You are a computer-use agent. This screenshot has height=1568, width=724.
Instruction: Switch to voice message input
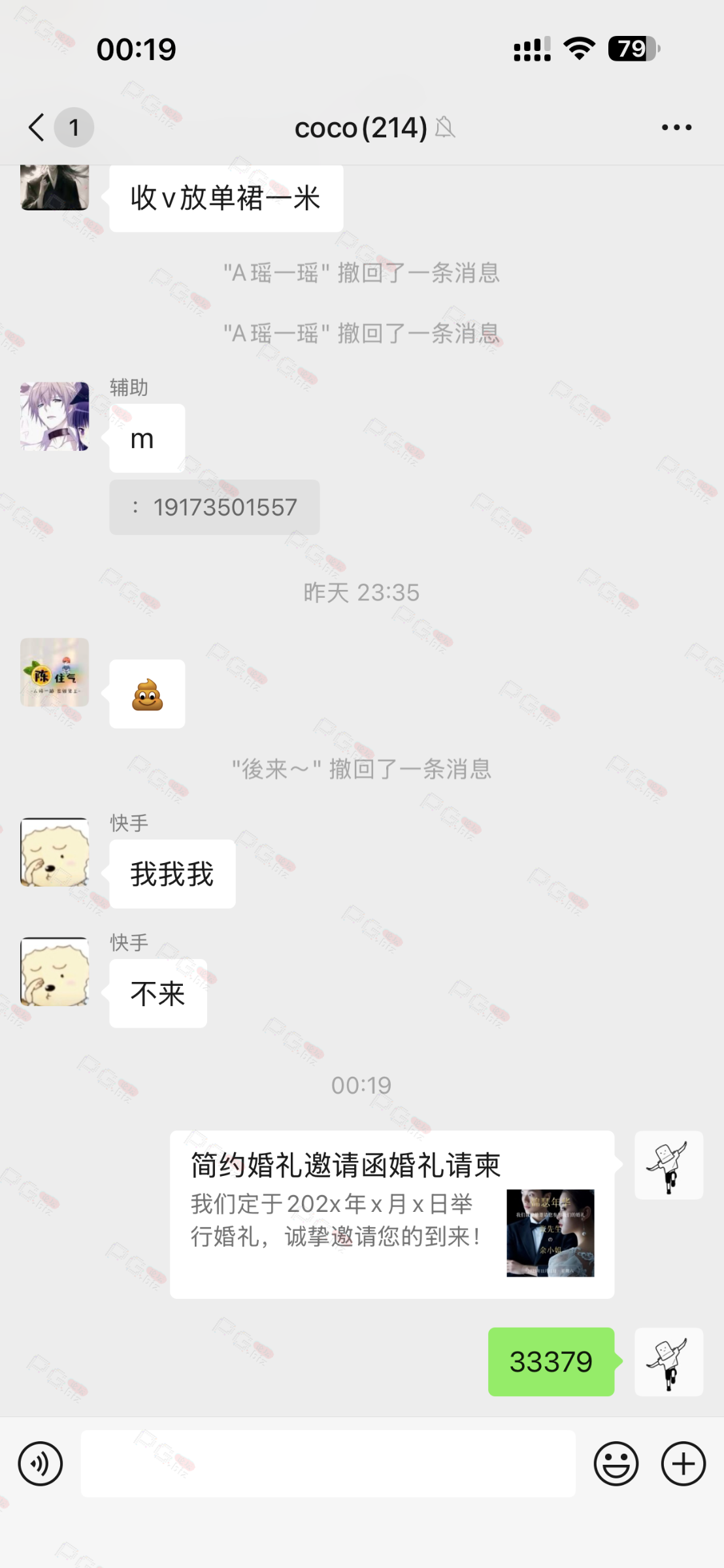click(41, 1463)
